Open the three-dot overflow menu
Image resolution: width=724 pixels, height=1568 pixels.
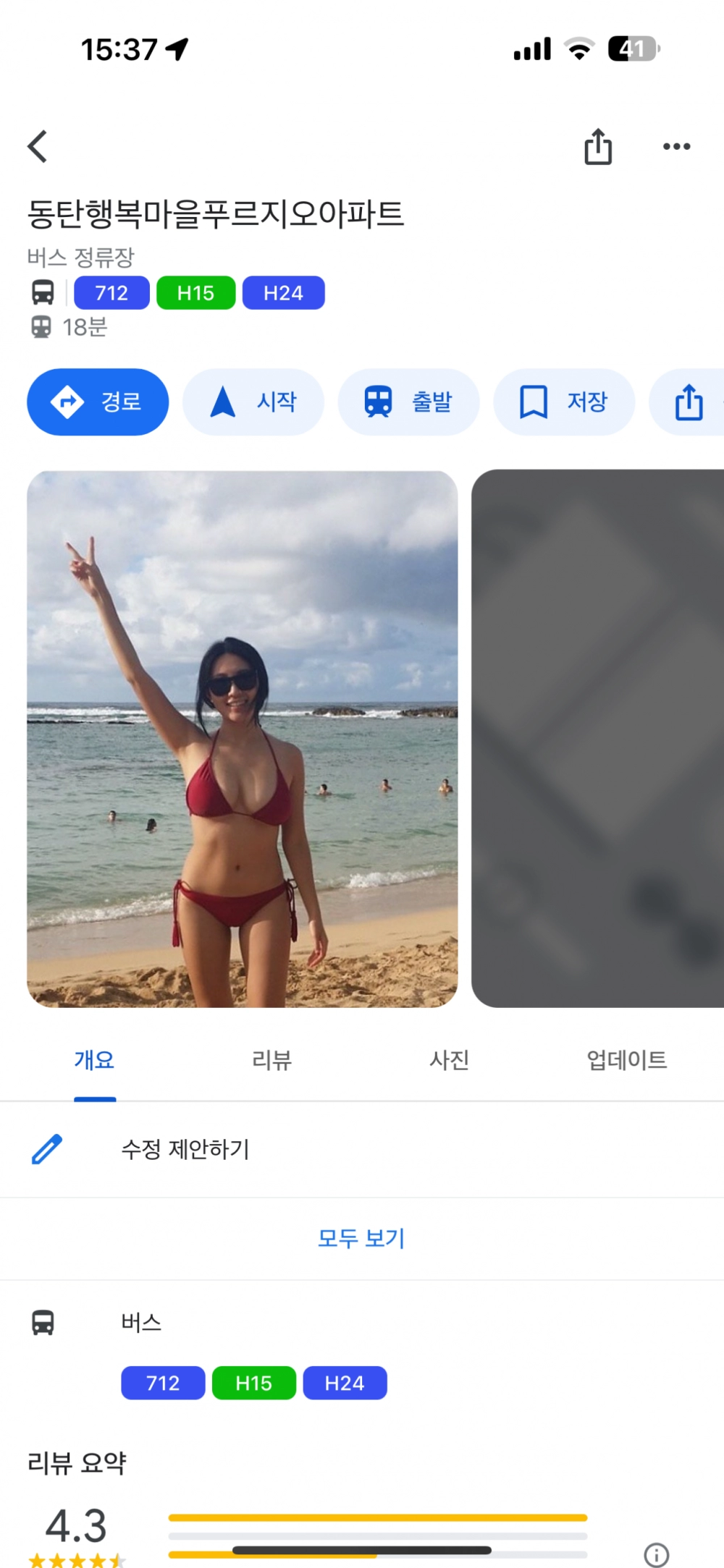[x=676, y=145]
